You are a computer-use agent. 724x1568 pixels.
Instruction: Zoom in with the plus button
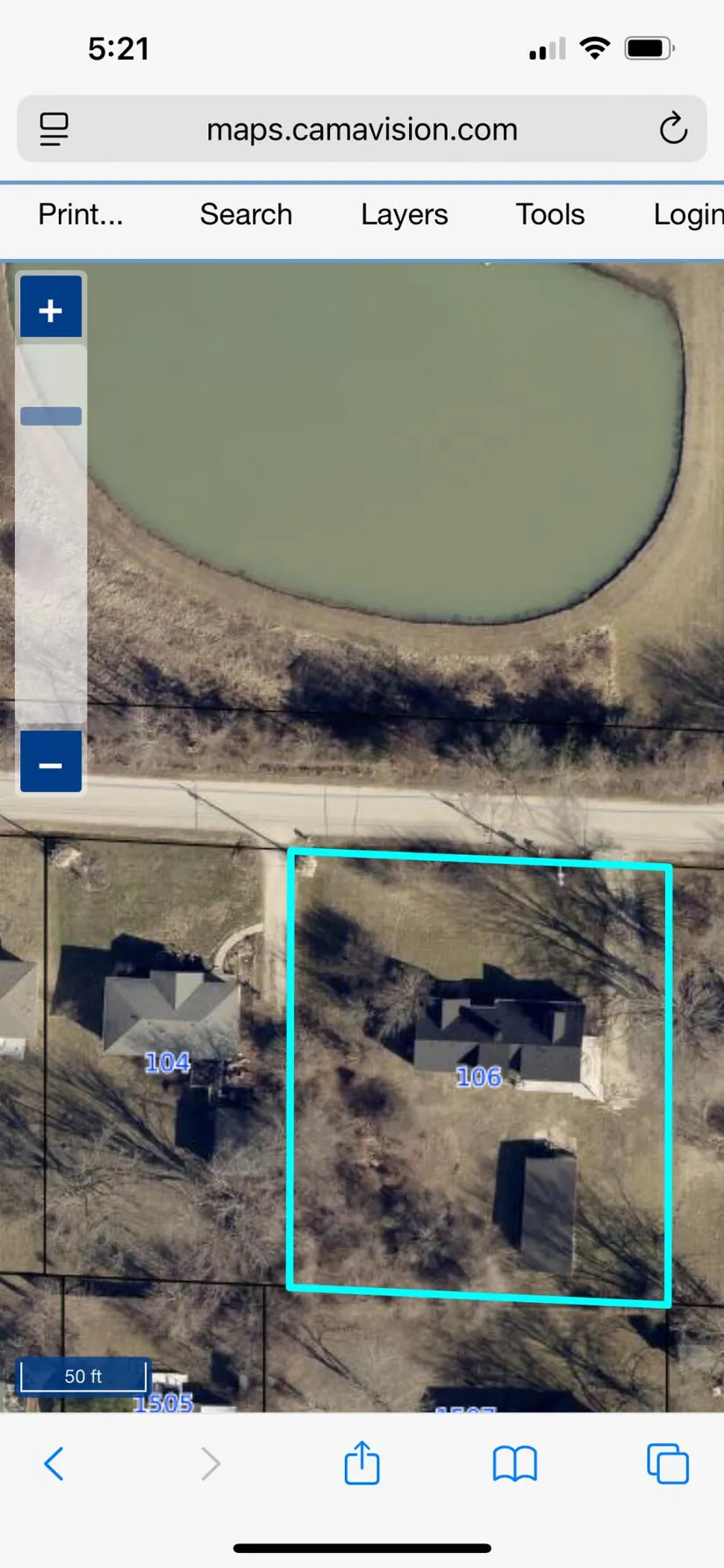pyautogui.click(x=51, y=306)
